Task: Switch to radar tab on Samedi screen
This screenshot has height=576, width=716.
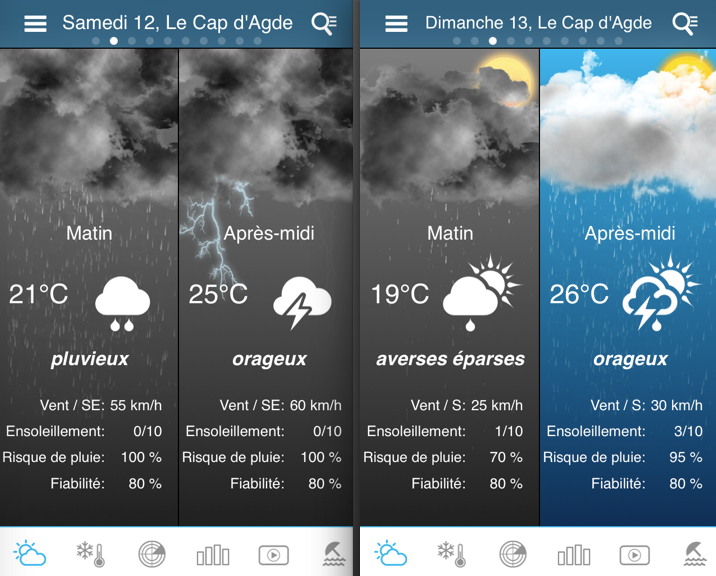Action: (152, 553)
